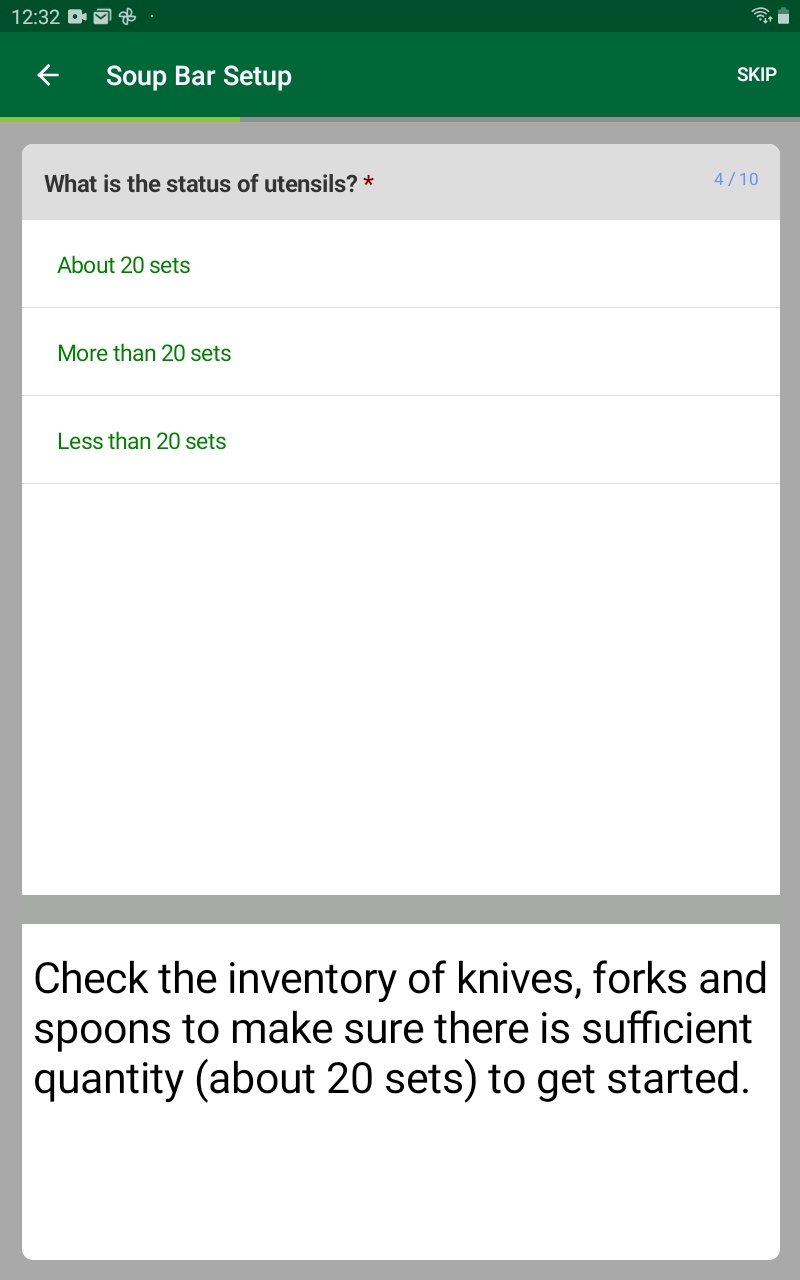Tap the question text about utensils status
Screen dimensions: 800x1280
[x=200, y=183]
